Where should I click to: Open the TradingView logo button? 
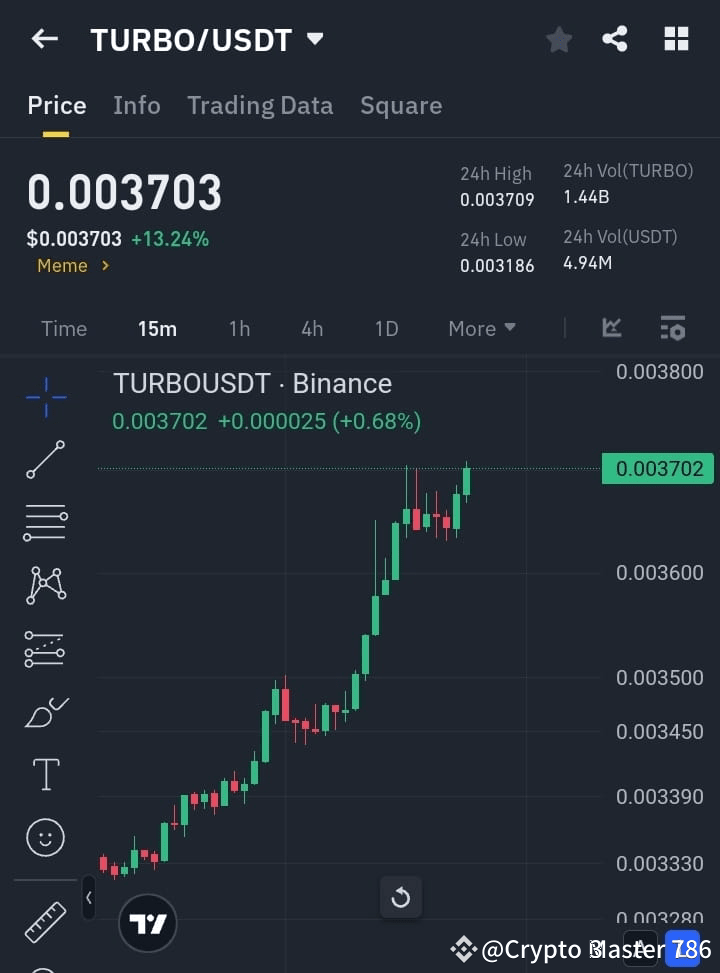click(x=148, y=922)
